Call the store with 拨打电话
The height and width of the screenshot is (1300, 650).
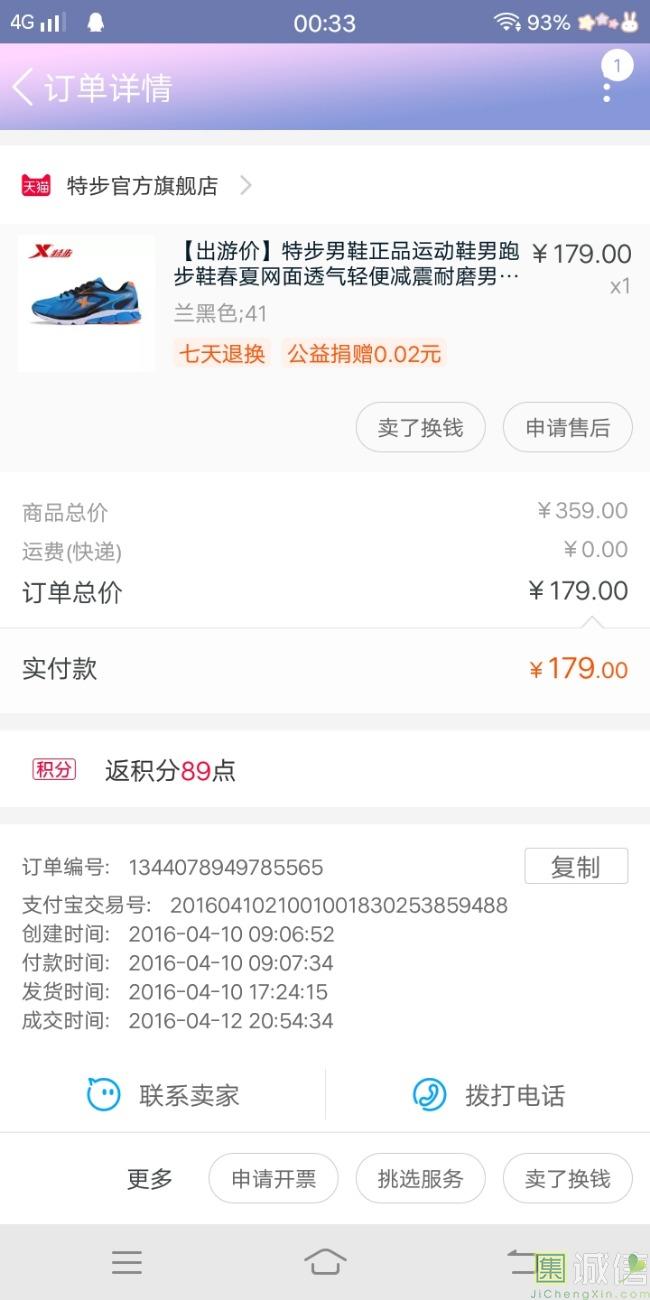(488, 1095)
